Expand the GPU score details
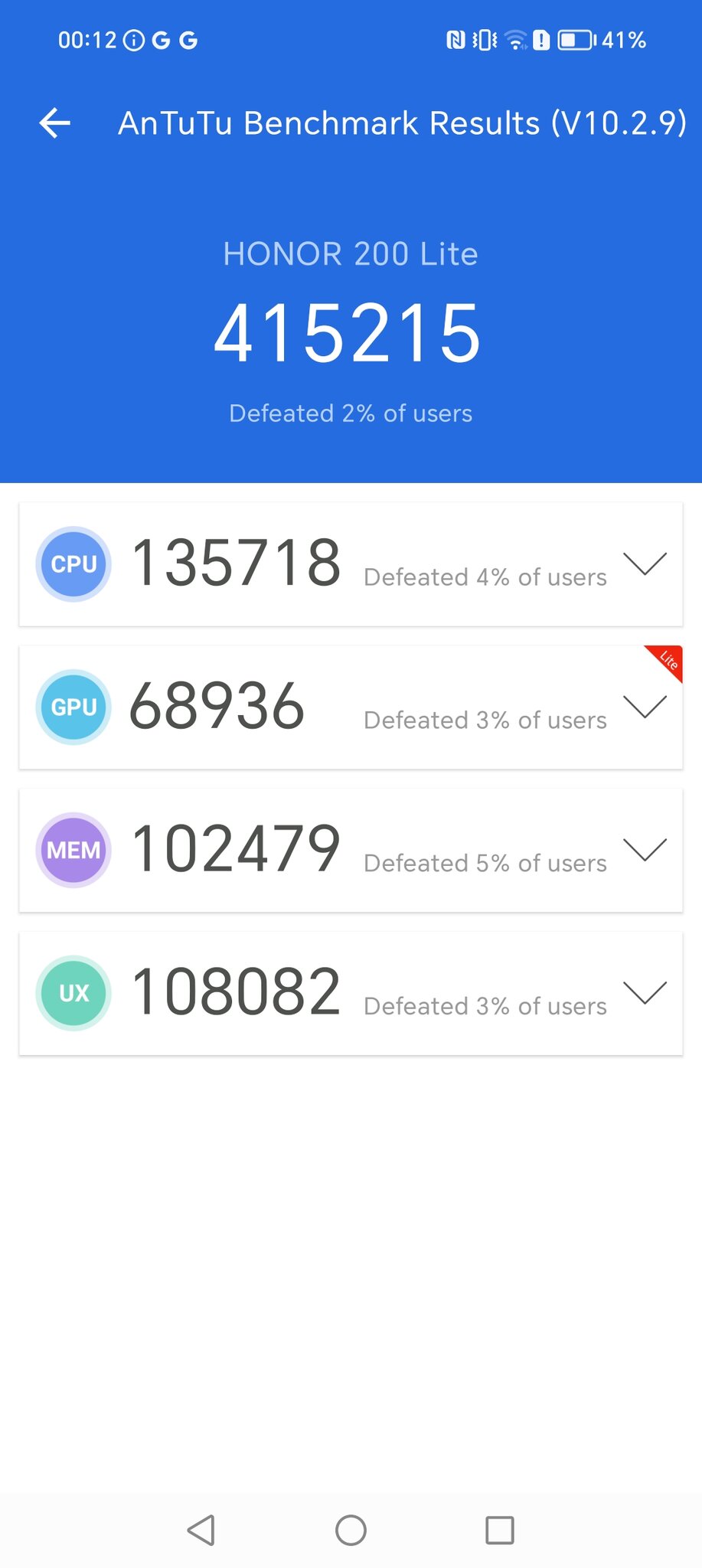Screen dimensions: 702x1568 pos(645,707)
